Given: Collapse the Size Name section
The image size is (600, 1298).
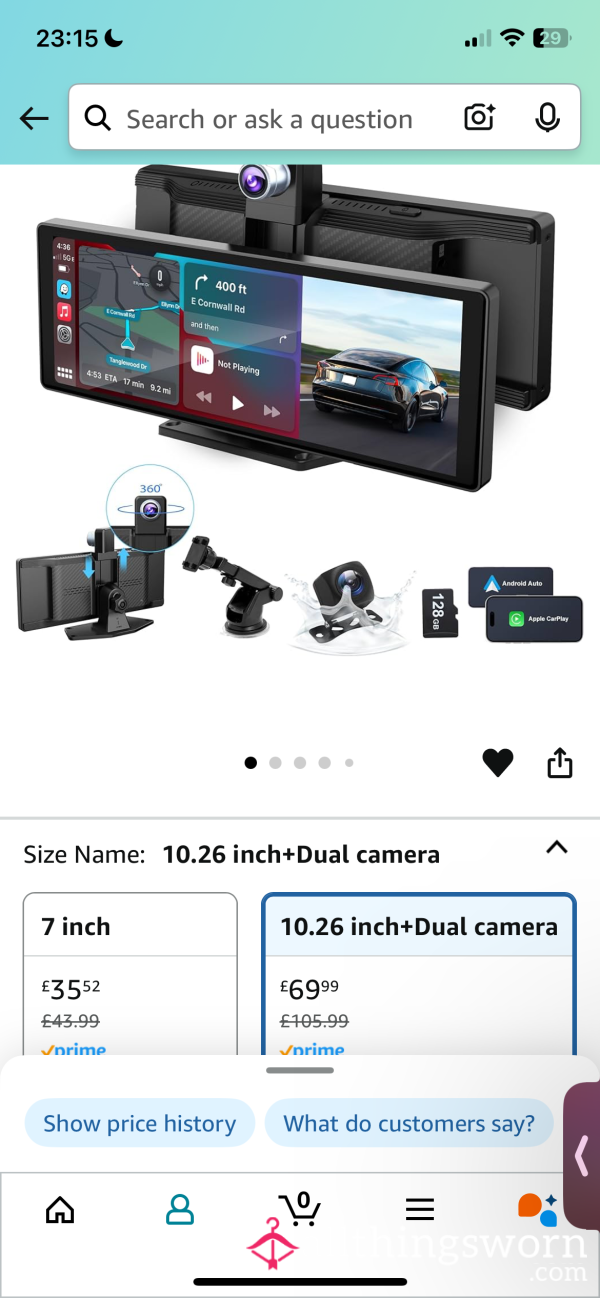Looking at the screenshot, I should click(x=557, y=848).
